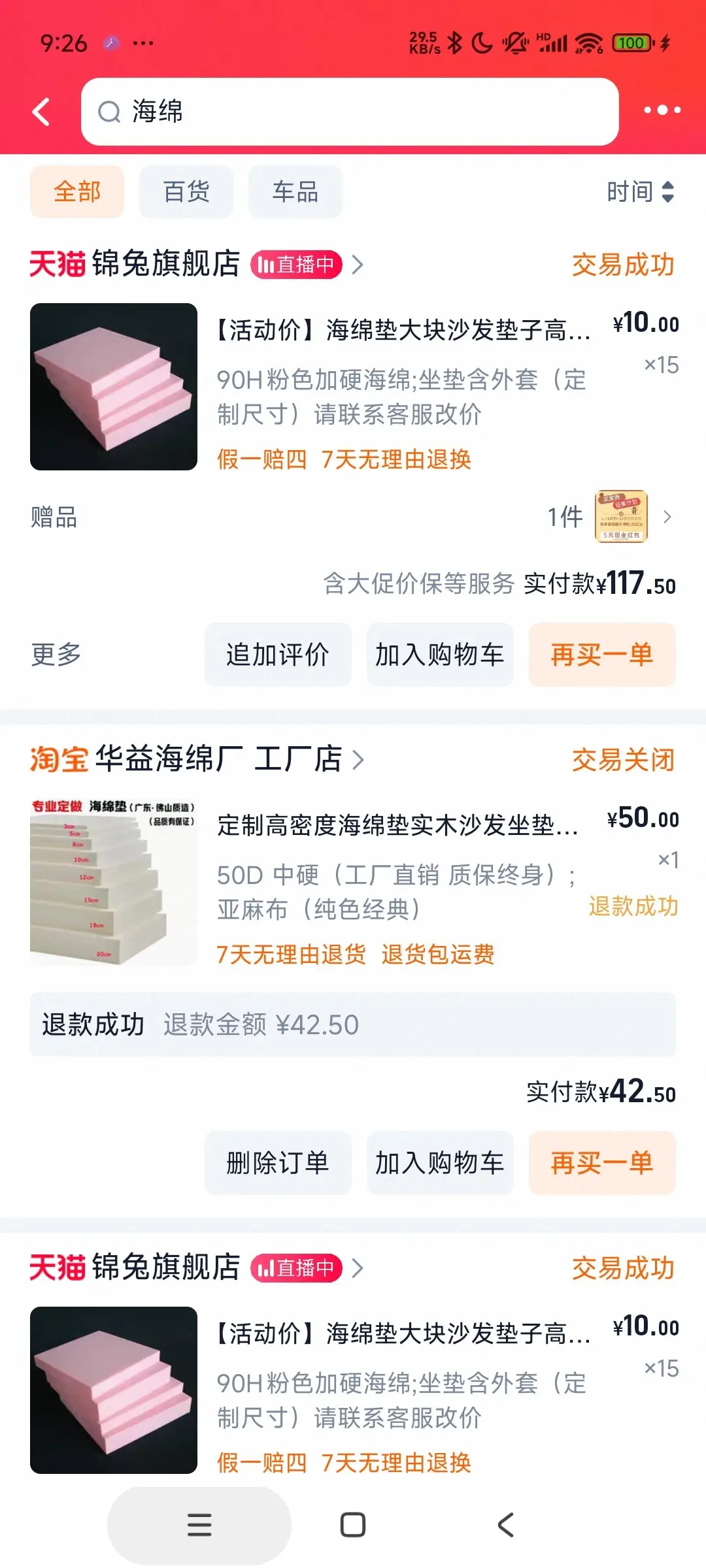Viewport: 706px width, 1568px height.
Task: View the 赠品 gift row details
Action: pos(353,517)
